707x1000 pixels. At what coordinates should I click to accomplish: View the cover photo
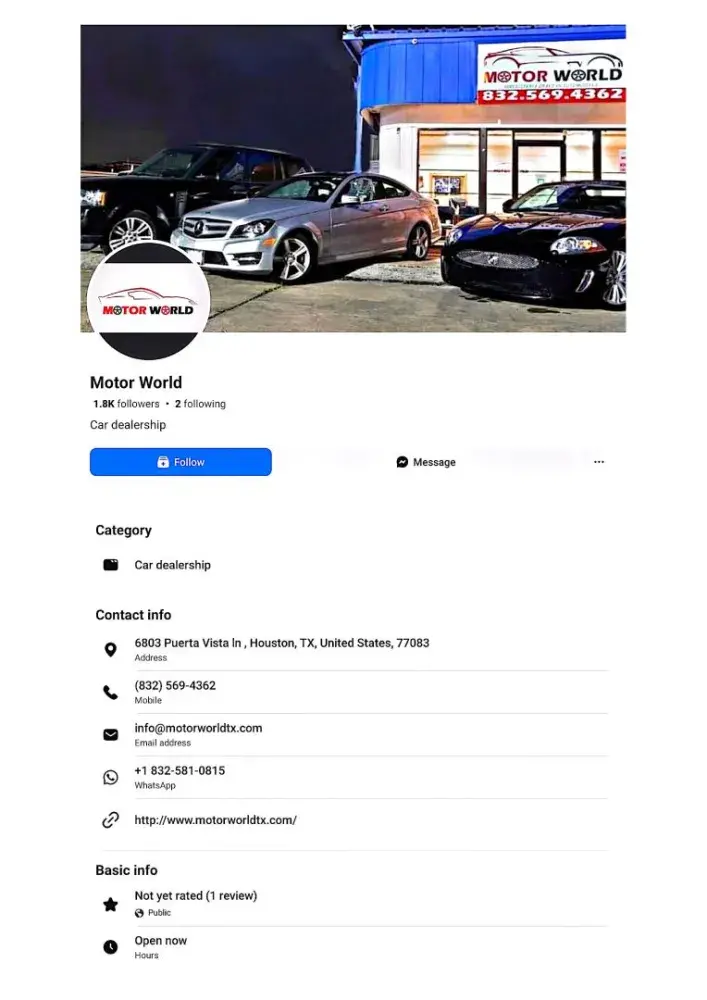tap(400, 150)
